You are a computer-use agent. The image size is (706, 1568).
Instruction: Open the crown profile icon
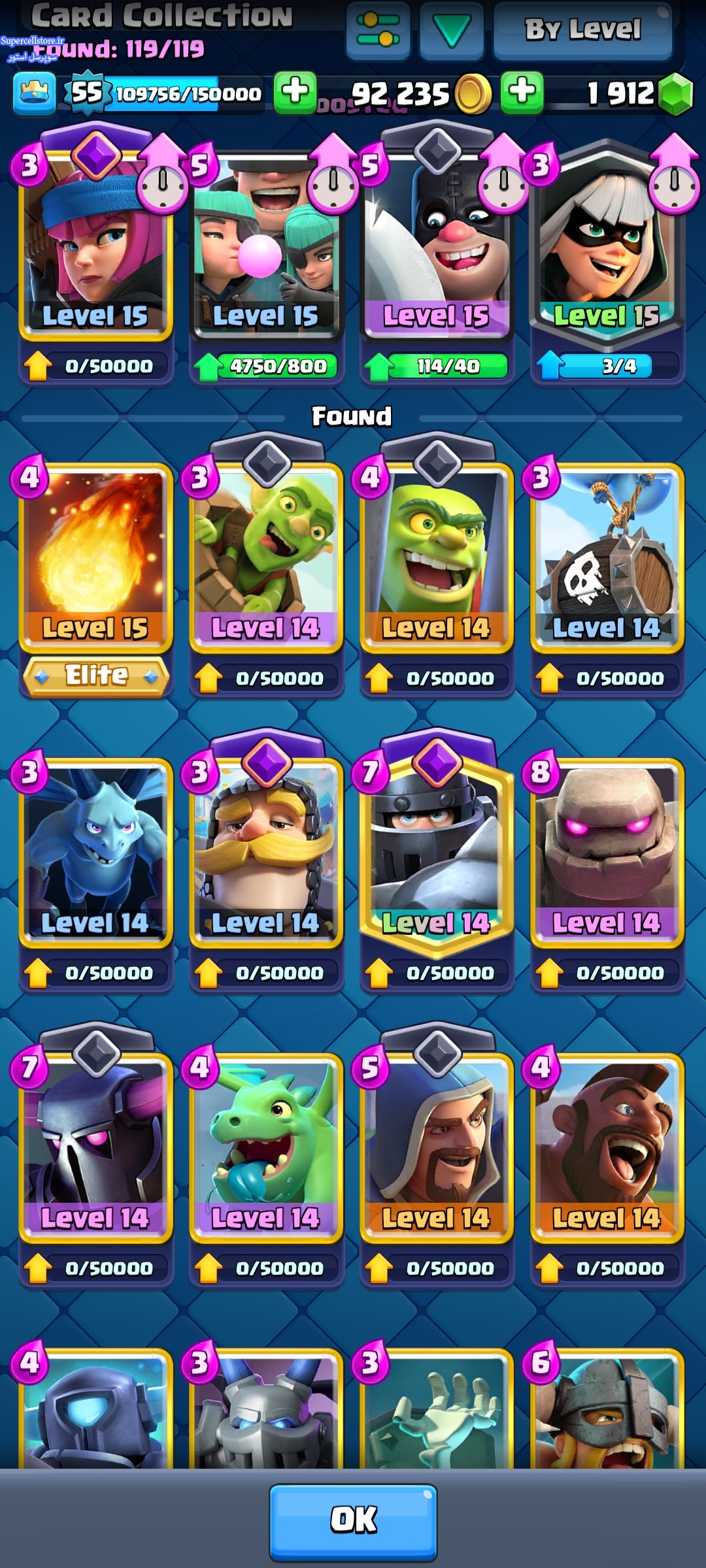(x=35, y=93)
